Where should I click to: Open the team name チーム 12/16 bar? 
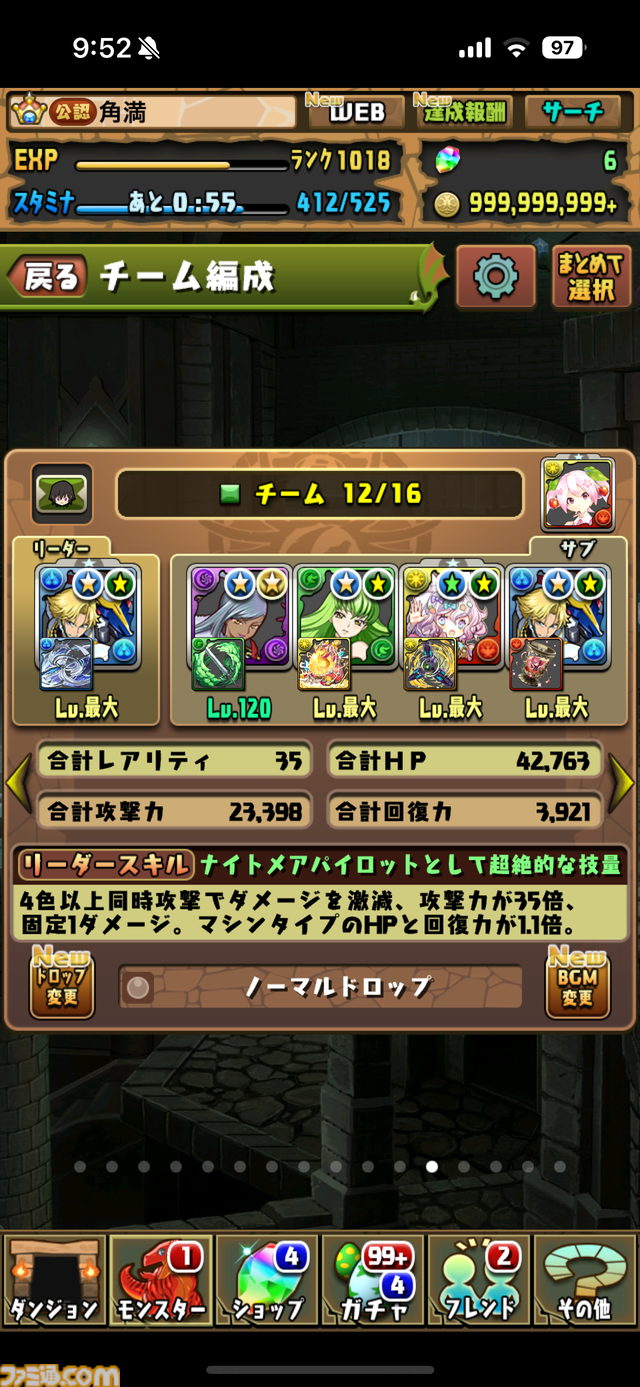[320, 494]
